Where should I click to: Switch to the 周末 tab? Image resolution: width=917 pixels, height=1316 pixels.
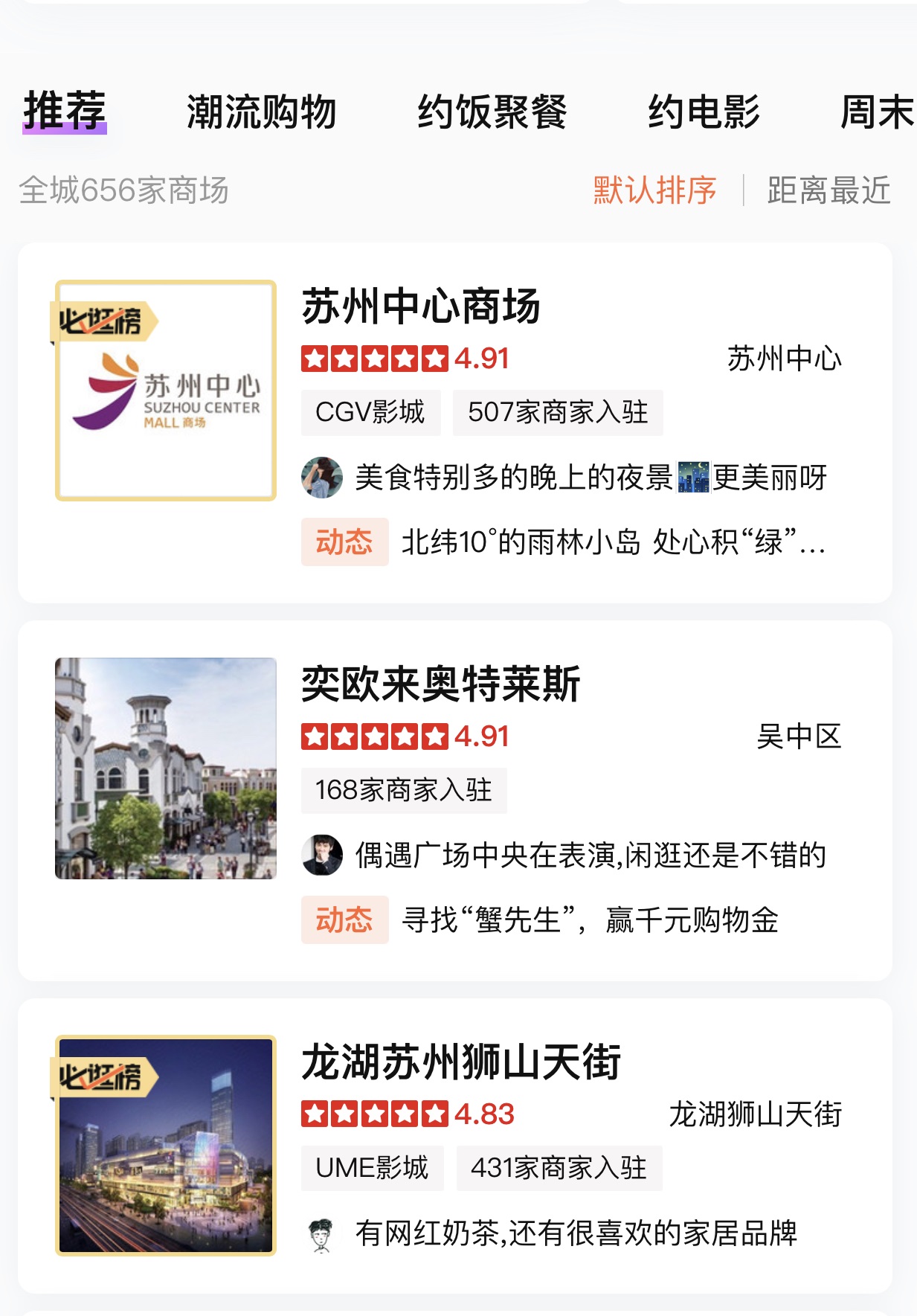tap(876, 112)
